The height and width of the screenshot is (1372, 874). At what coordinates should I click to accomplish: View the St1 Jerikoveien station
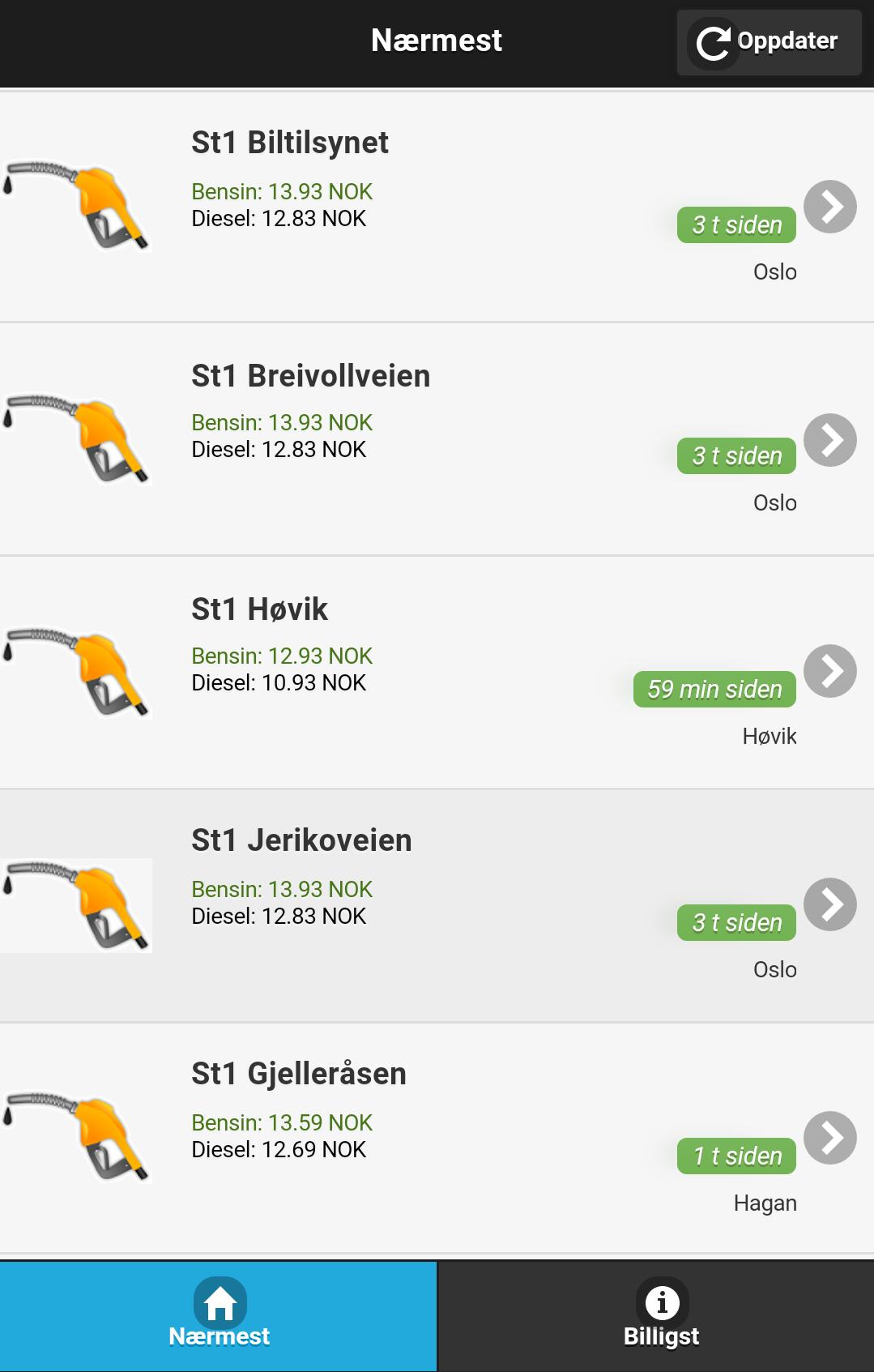tap(437, 904)
